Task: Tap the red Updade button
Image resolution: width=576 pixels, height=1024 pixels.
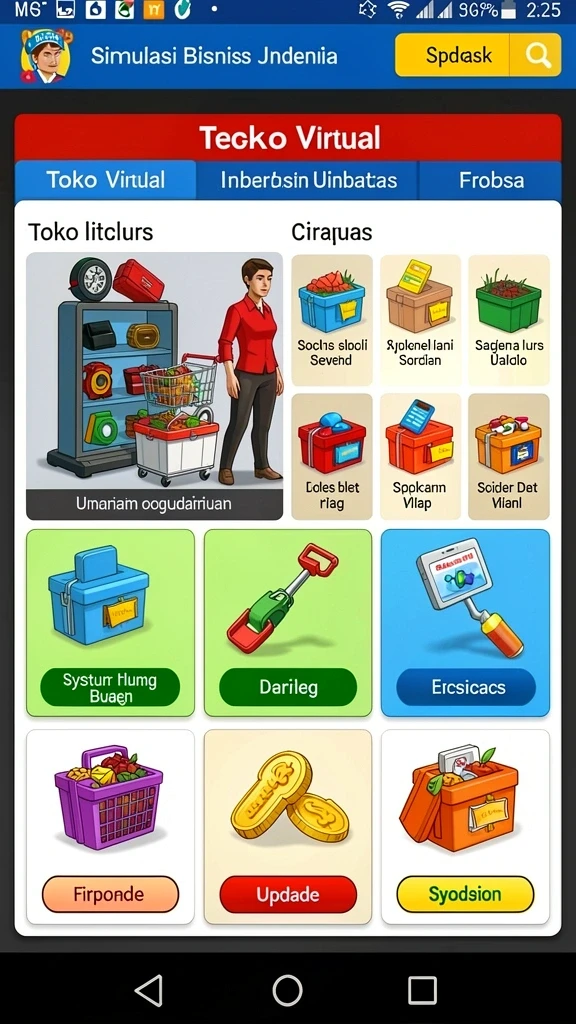Action: click(x=288, y=894)
